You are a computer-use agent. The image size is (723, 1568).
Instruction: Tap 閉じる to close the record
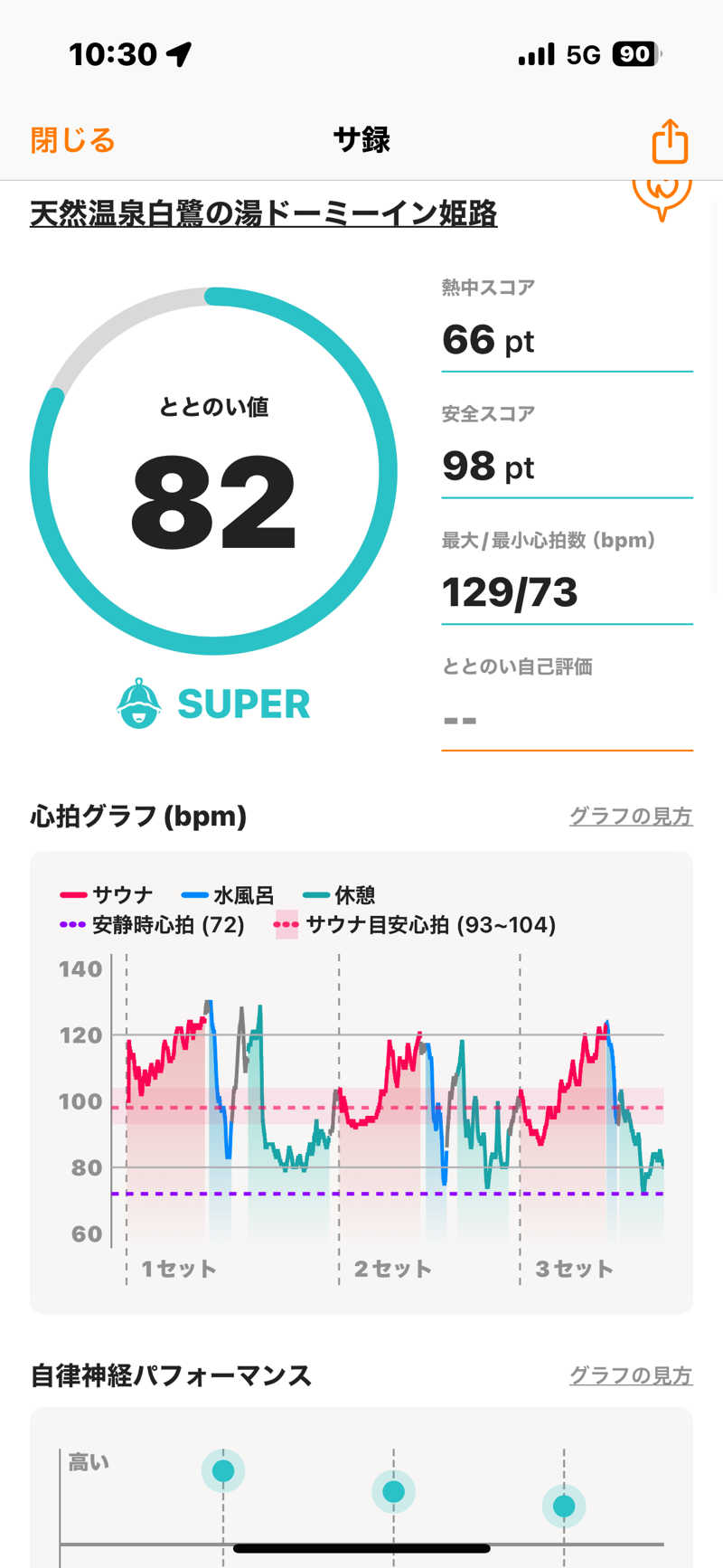coord(72,141)
